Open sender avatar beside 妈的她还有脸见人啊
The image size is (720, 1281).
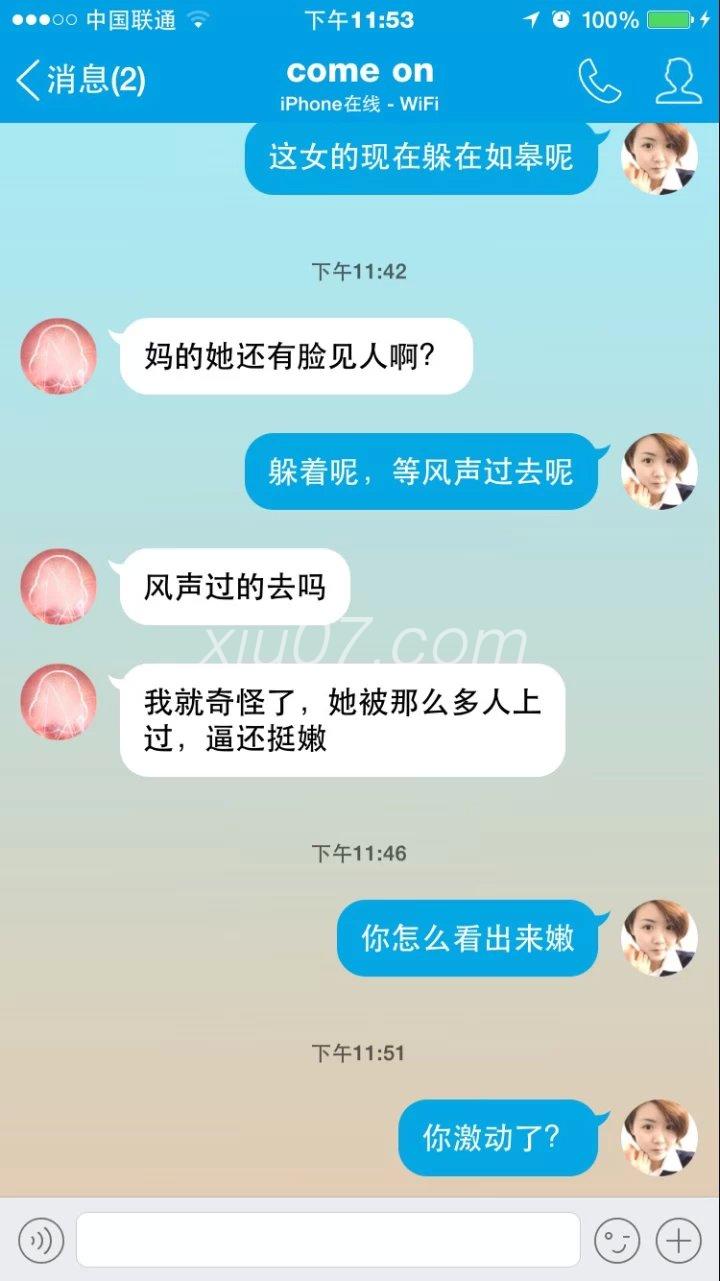click(59, 356)
